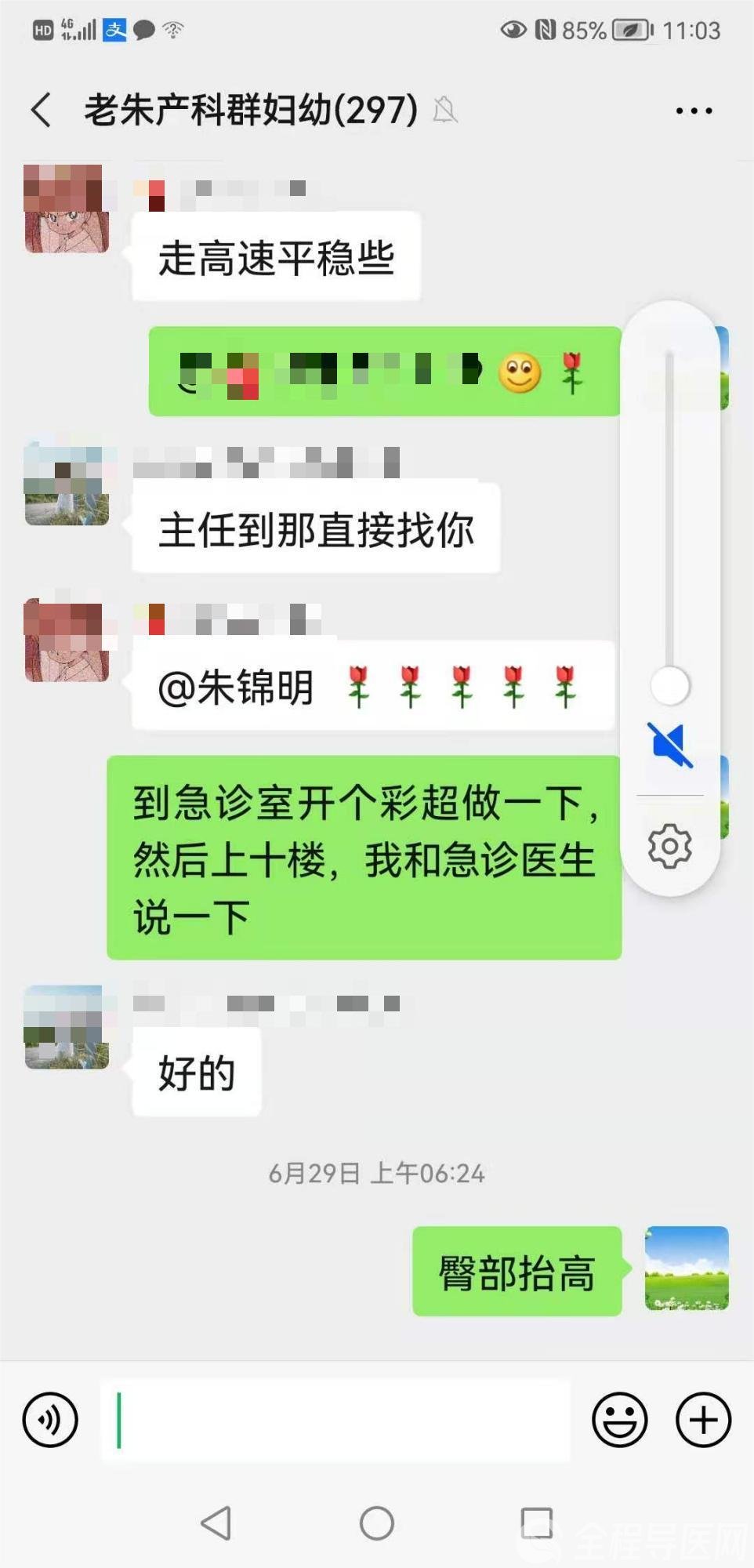This screenshot has width=754, height=1568.
Task: Tap the volume slider knob
Action: click(670, 686)
